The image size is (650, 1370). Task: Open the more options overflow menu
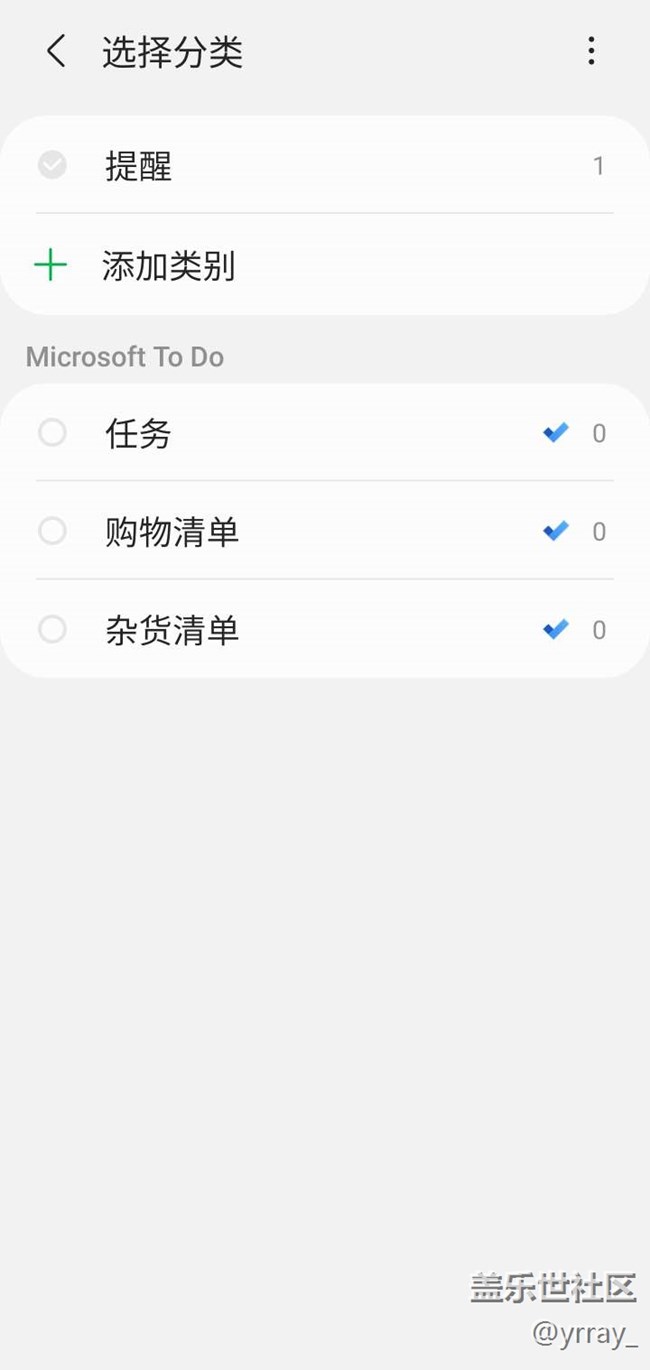click(591, 51)
